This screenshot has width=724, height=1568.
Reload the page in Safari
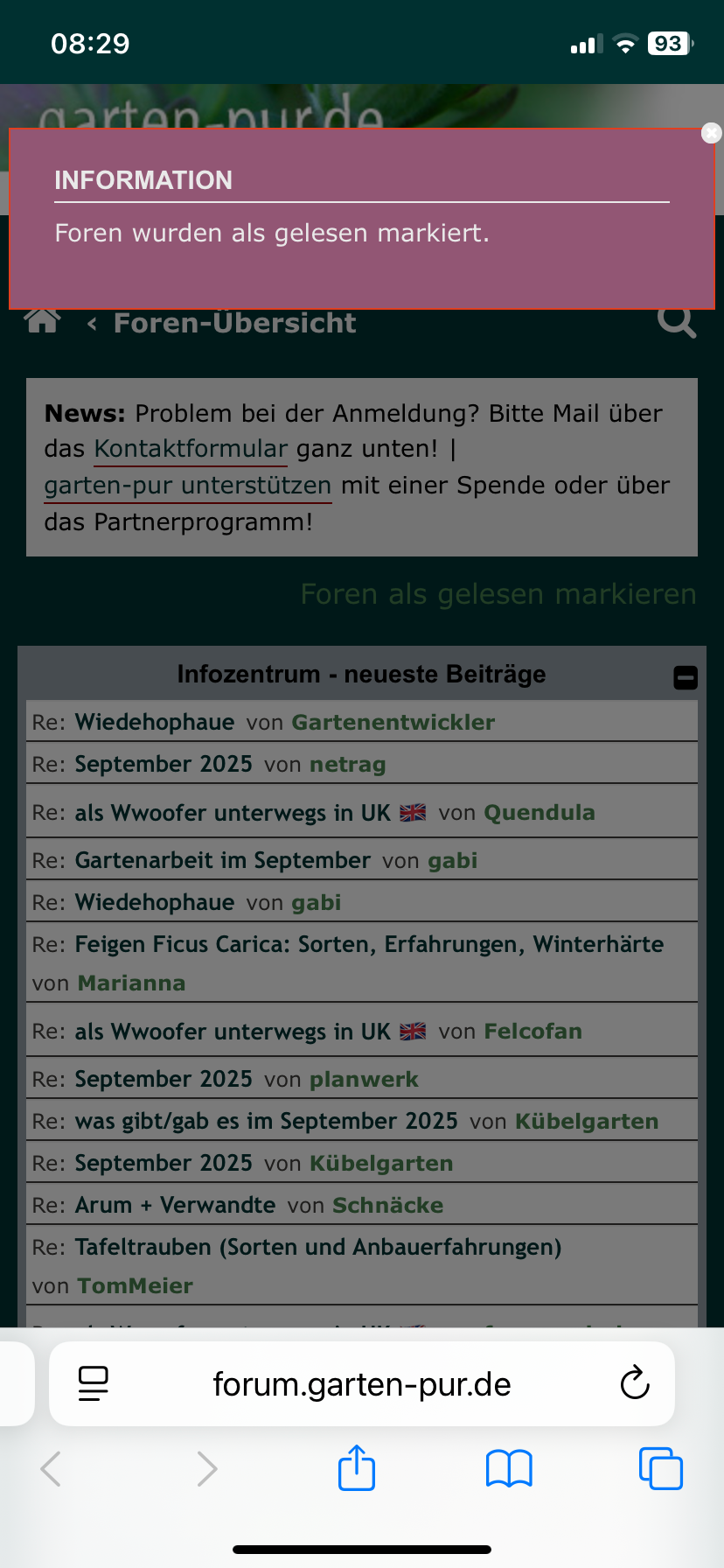click(x=635, y=1383)
